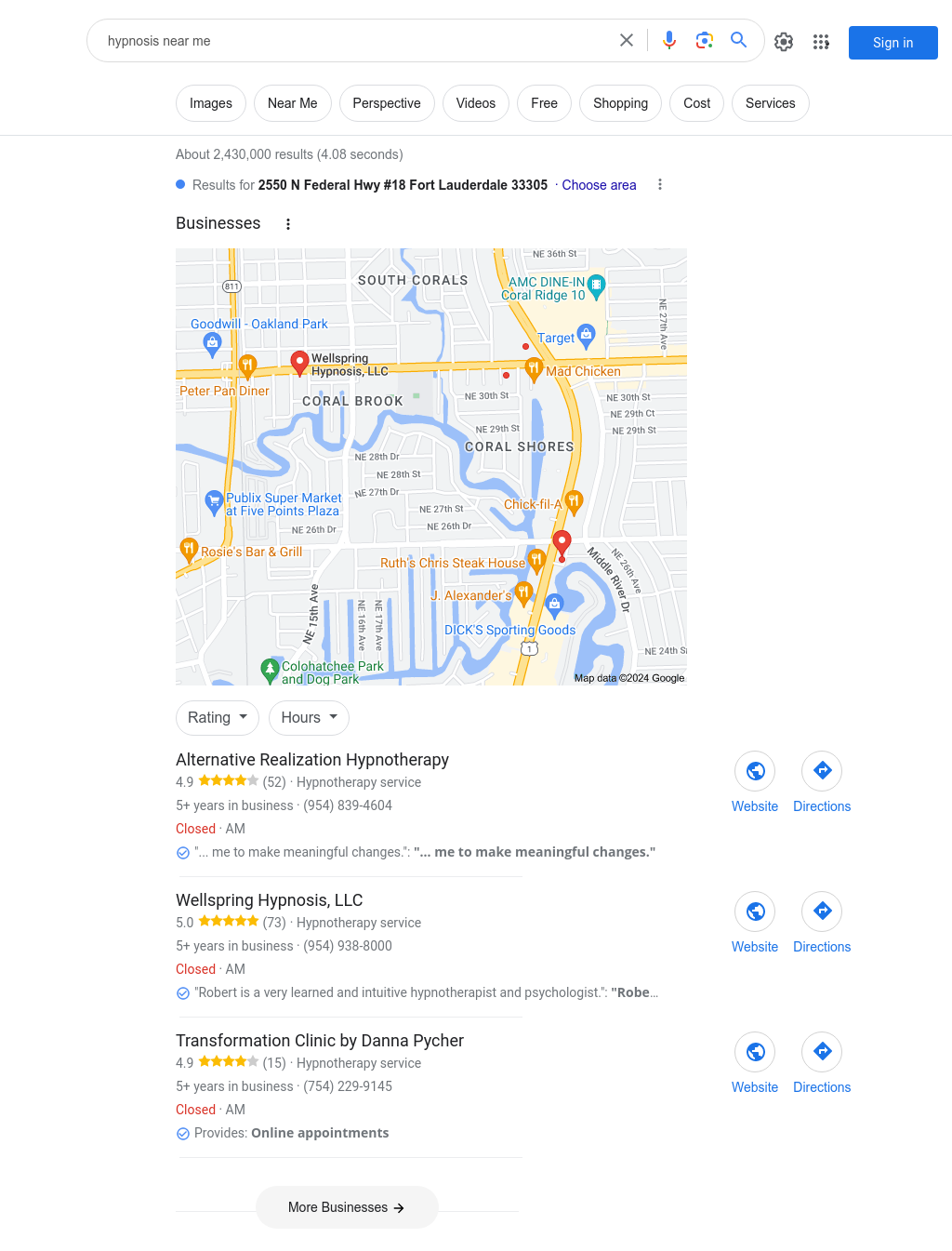Clear the search query text
This screenshot has height=1251, width=952.
click(x=627, y=40)
